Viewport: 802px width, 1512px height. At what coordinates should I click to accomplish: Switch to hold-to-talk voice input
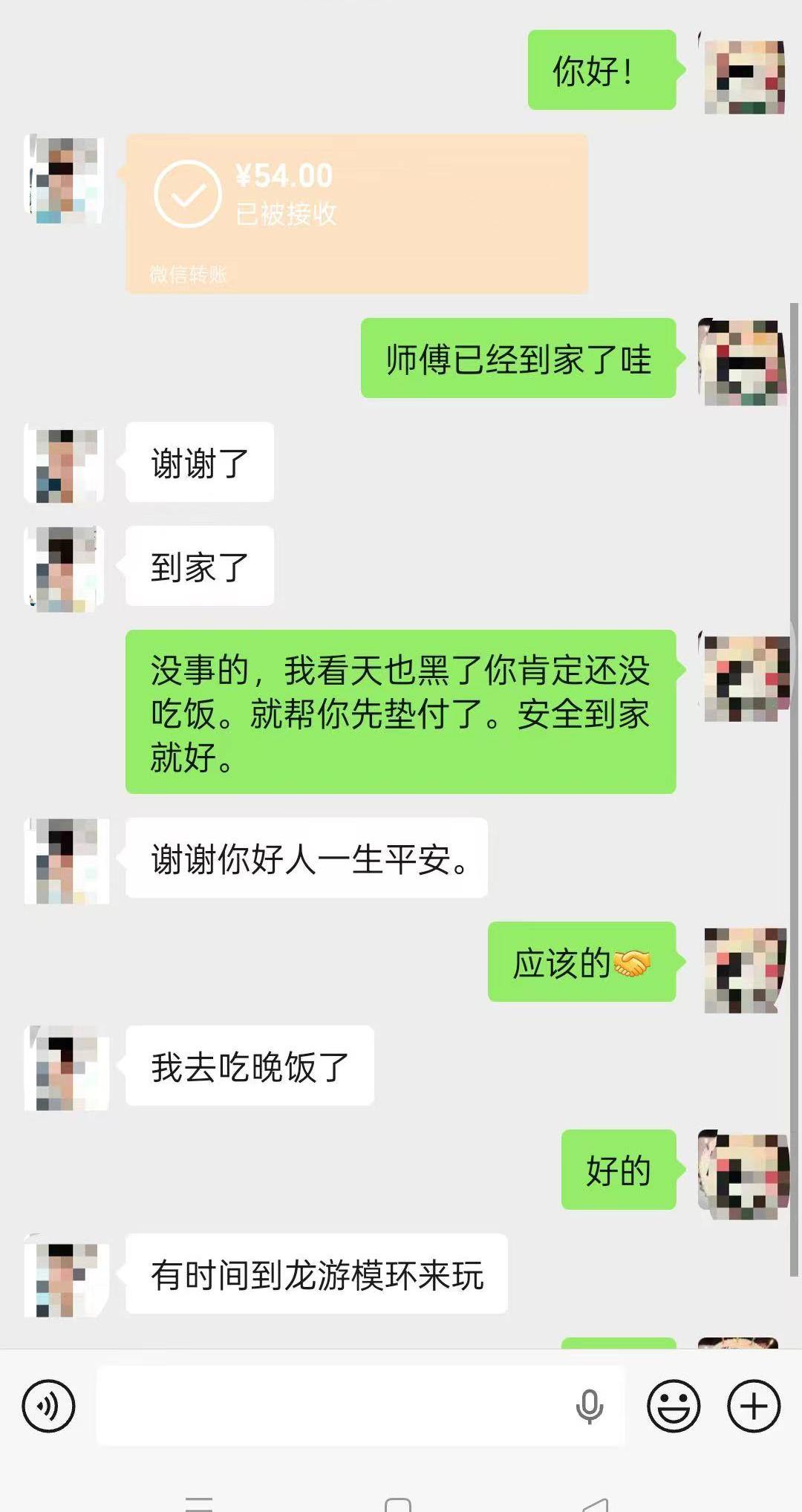[x=48, y=1406]
